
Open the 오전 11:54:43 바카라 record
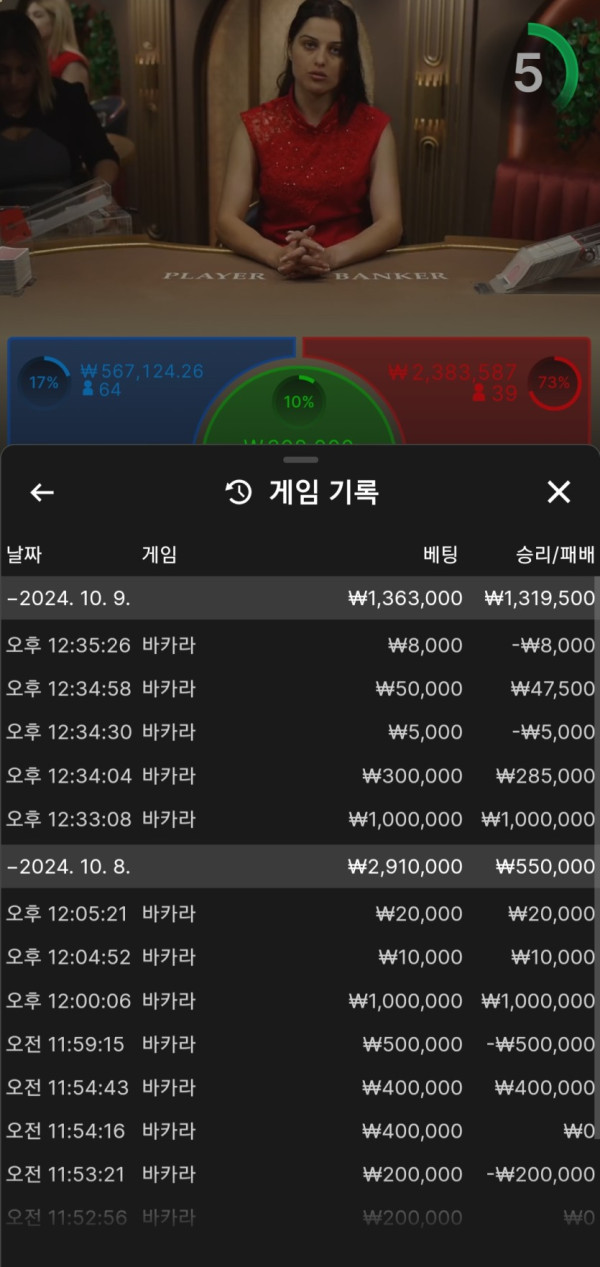300,1087
